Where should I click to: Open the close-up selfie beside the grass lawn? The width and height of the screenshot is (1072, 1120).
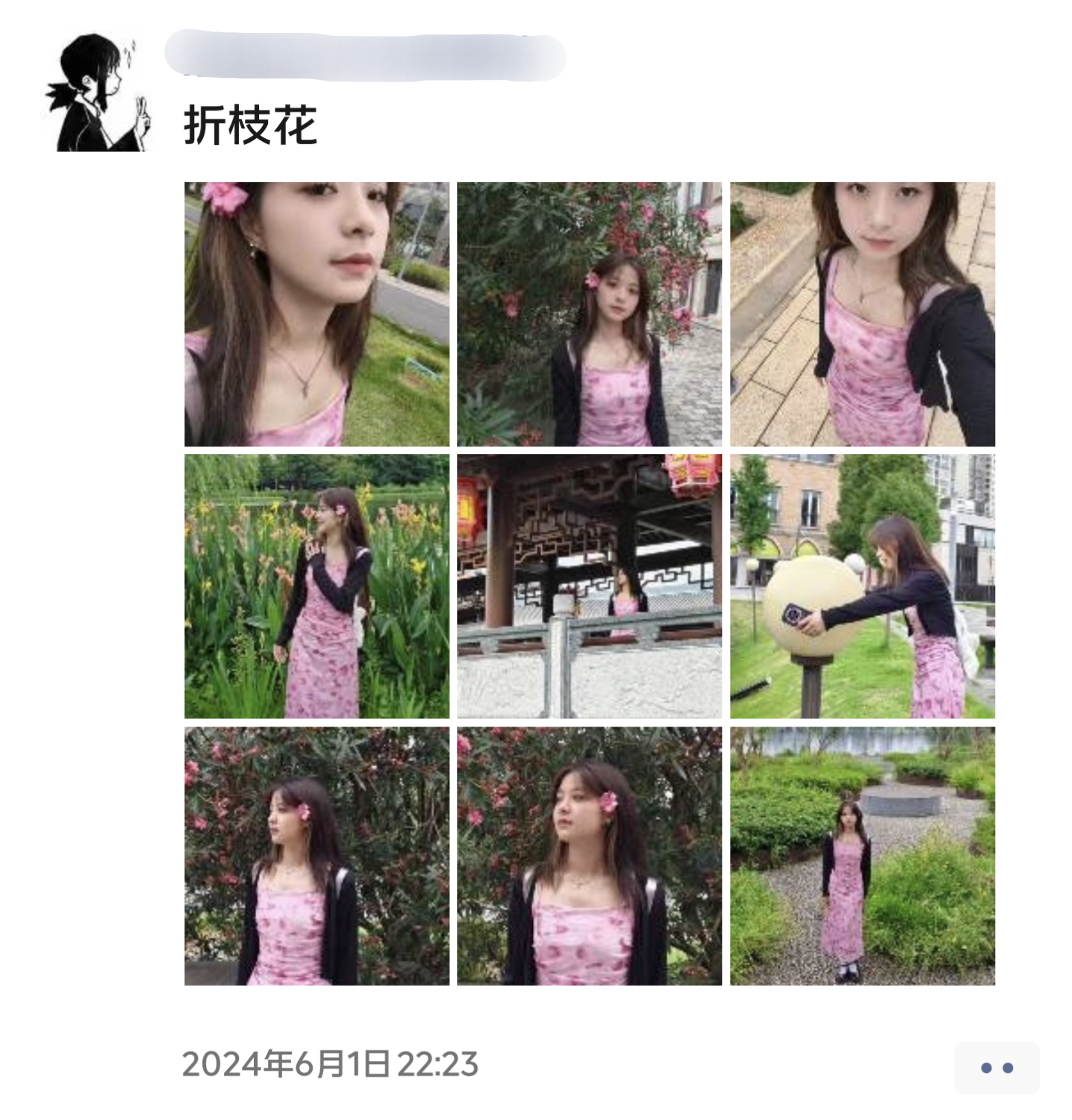click(x=317, y=314)
